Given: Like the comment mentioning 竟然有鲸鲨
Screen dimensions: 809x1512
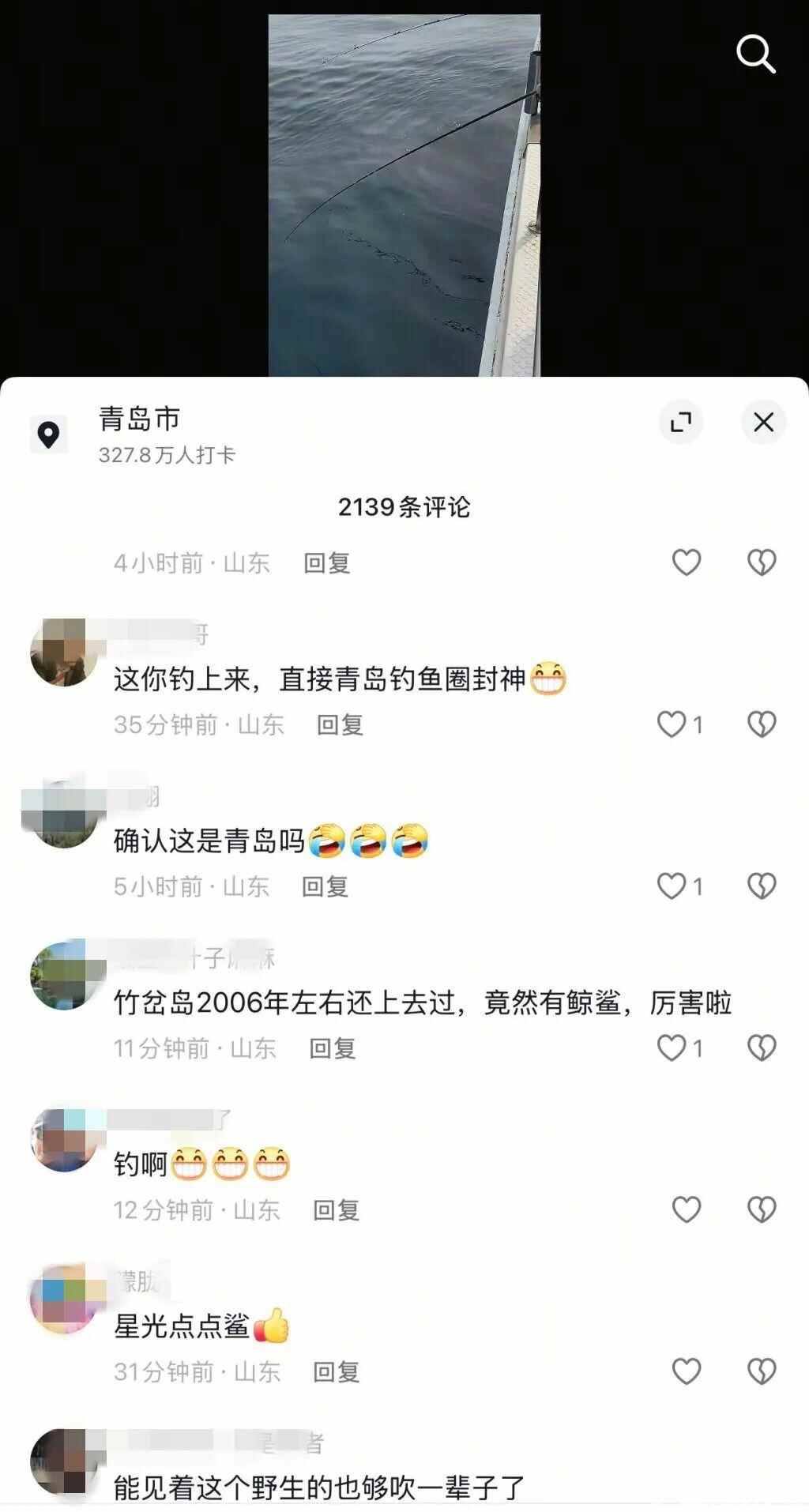Looking at the screenshot, I should (x=672, y=1048).
